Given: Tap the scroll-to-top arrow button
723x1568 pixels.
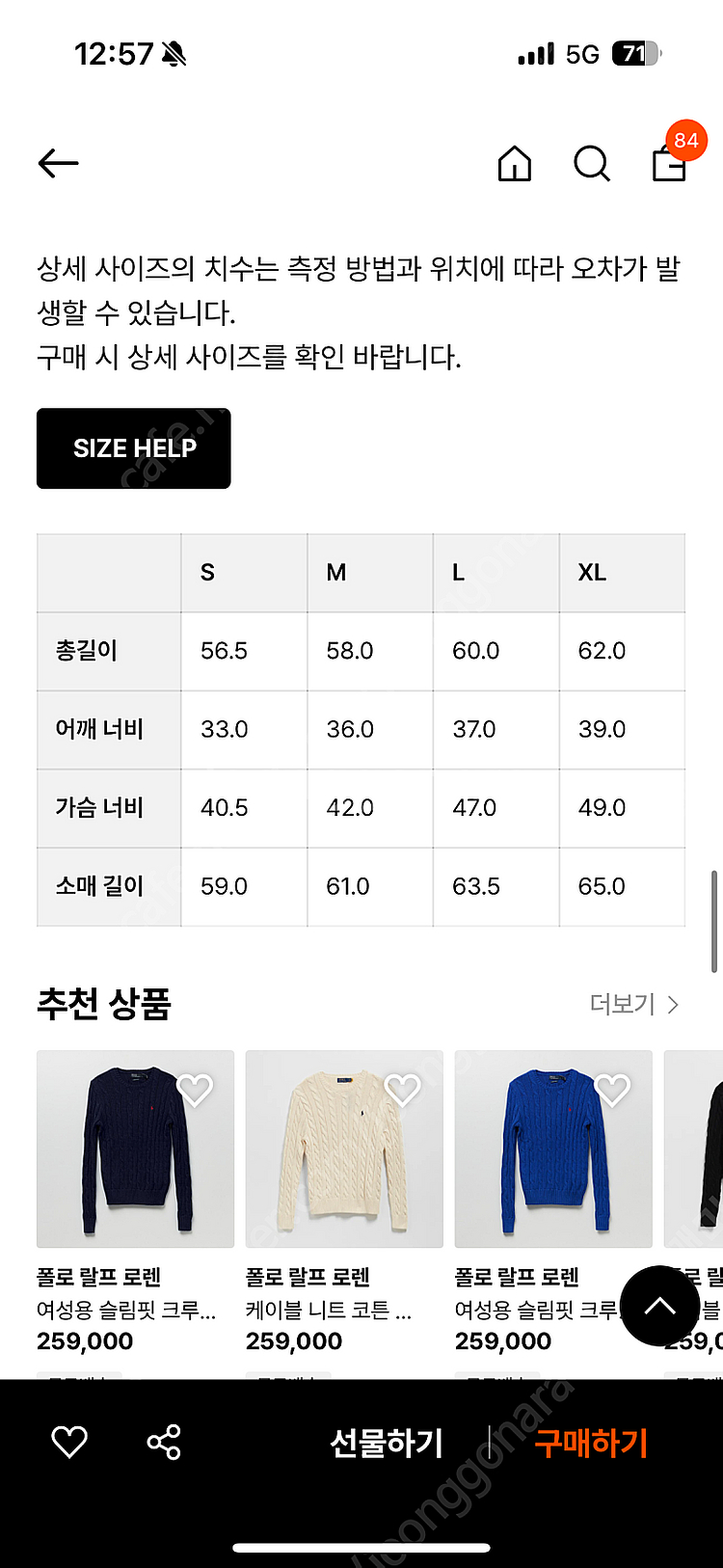Looking at the screenshot, I should tap(660, 1307).
